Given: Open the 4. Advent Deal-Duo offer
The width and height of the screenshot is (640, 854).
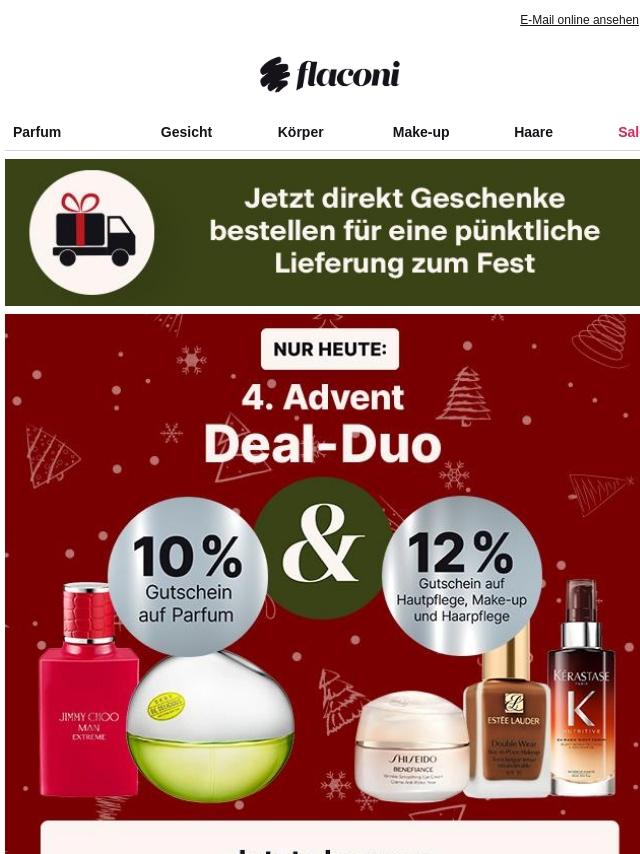Looking at the screenshot, I should click(x=322, y=560).
